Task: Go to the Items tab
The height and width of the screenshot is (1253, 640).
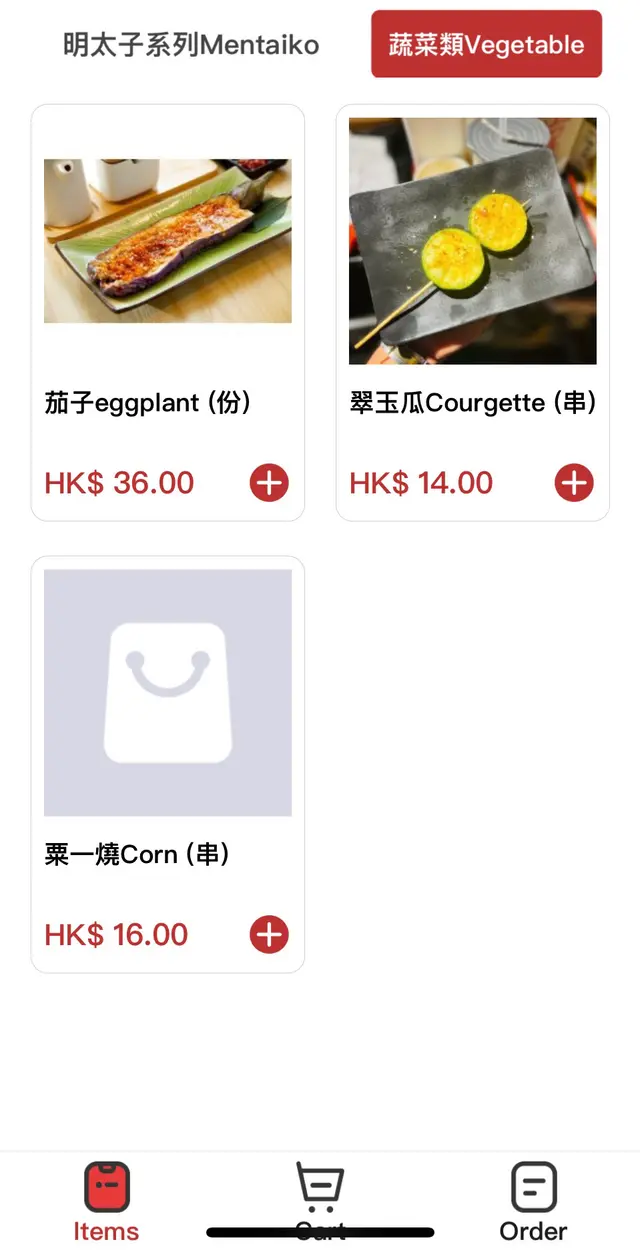Action: (x=106, y=1200)
